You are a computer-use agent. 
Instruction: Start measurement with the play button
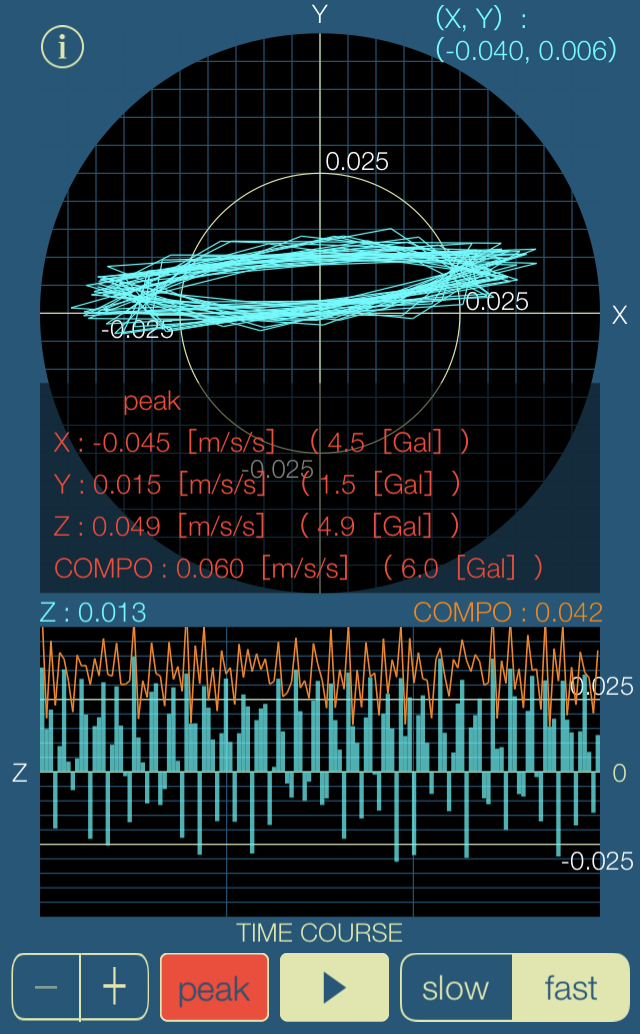(334, 987)
